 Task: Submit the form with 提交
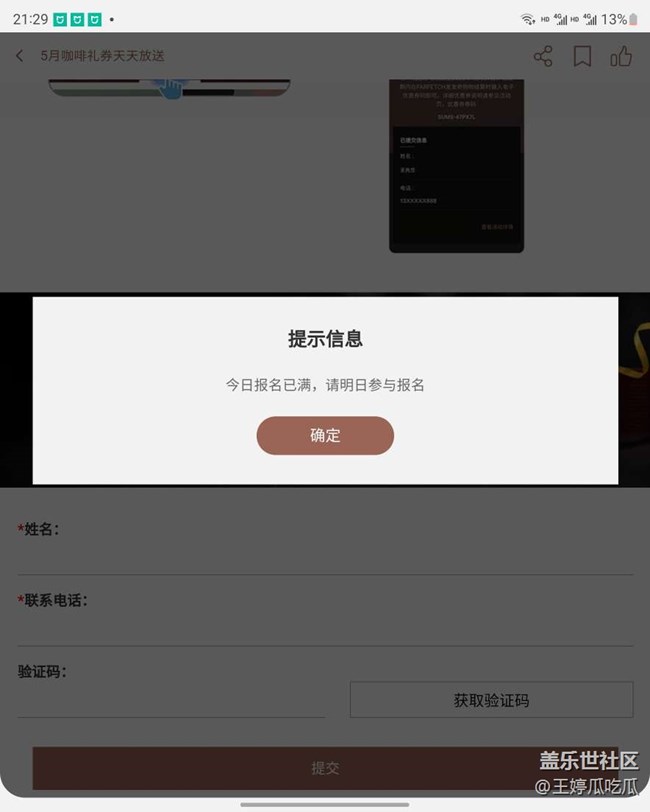pyautogui.click(x=325, y=768)
